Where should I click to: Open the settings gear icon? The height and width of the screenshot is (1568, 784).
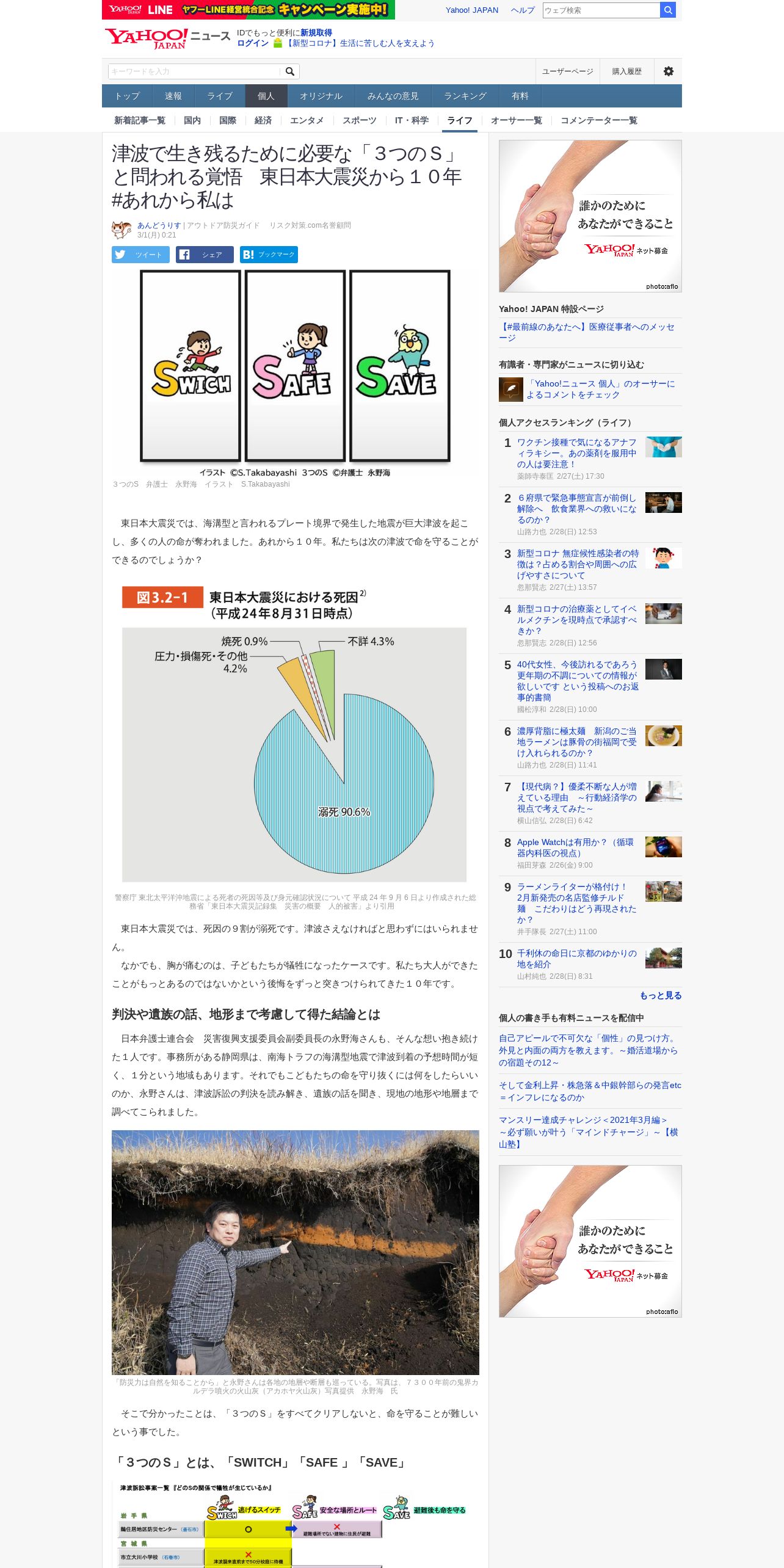pyautogui.click(x=669, y=71)
